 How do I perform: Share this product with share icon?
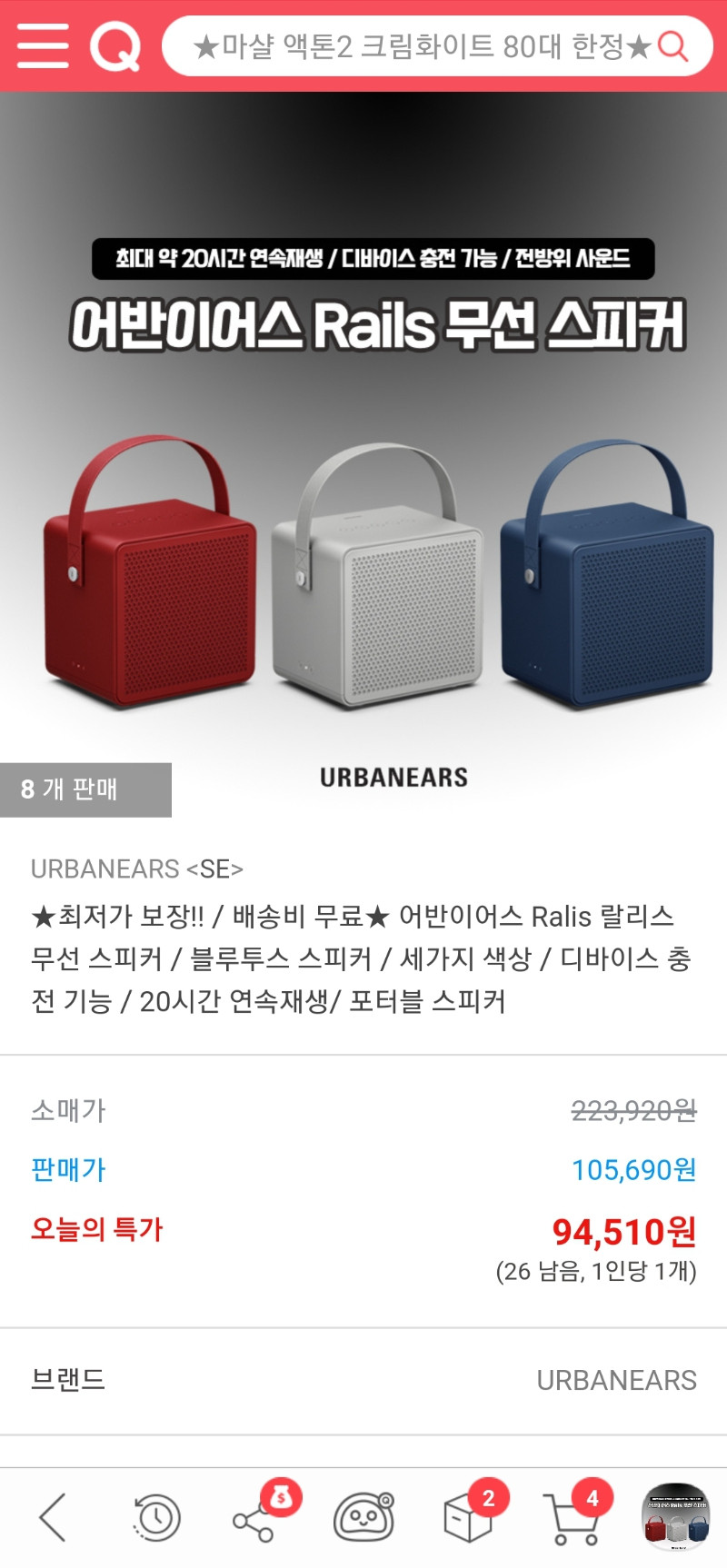(259, 1515)
